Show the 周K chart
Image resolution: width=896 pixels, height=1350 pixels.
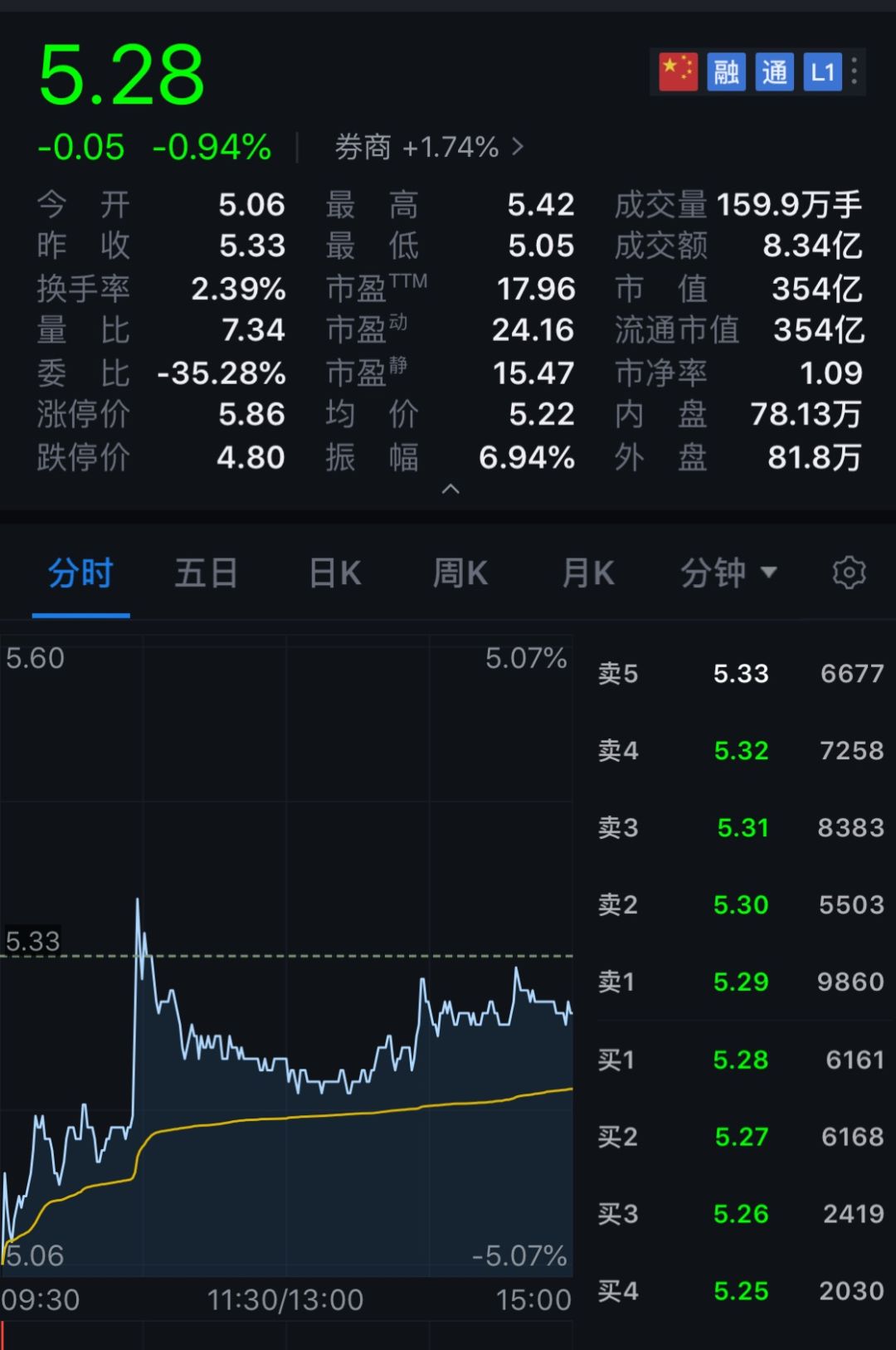coord(460,573)
